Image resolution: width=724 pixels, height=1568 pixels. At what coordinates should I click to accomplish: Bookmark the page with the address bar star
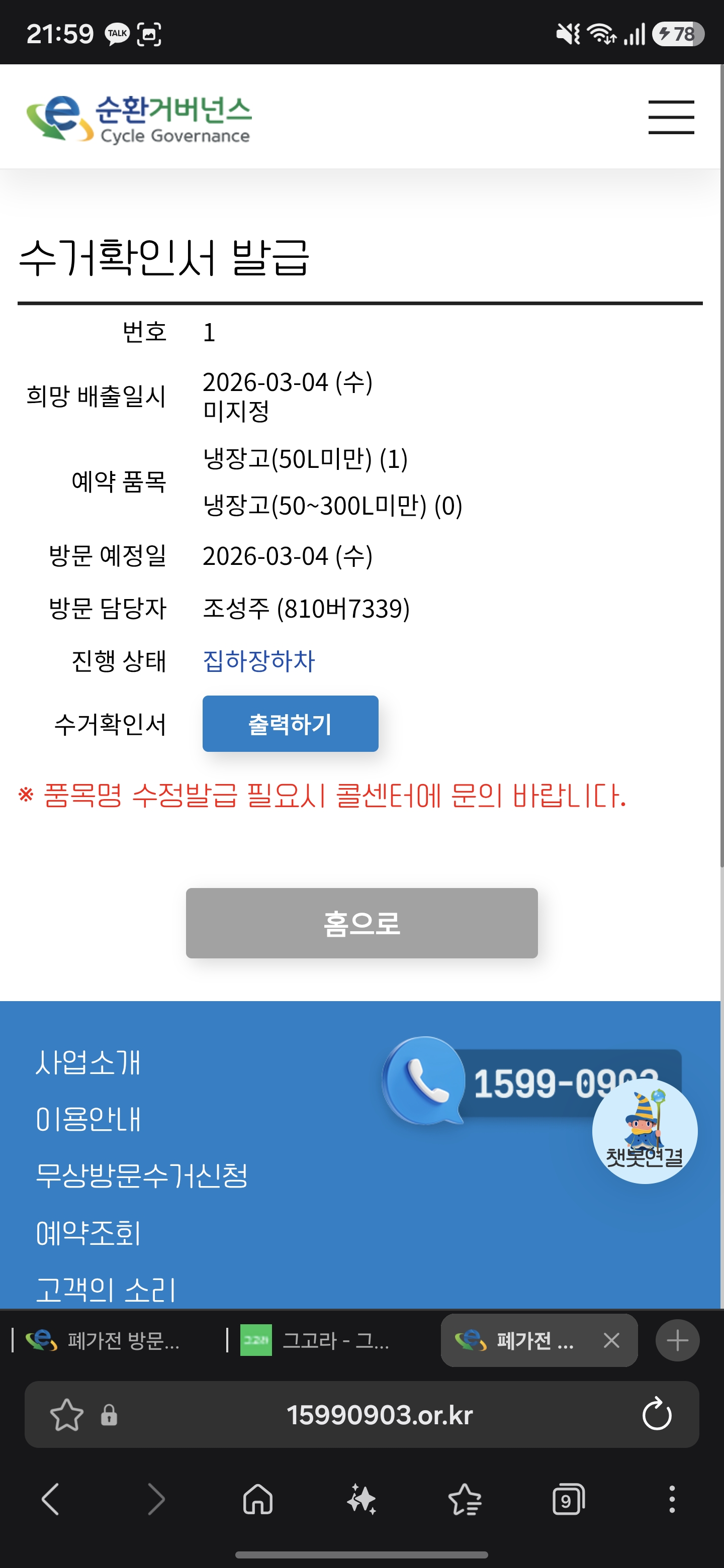(x=66, y=1415)
